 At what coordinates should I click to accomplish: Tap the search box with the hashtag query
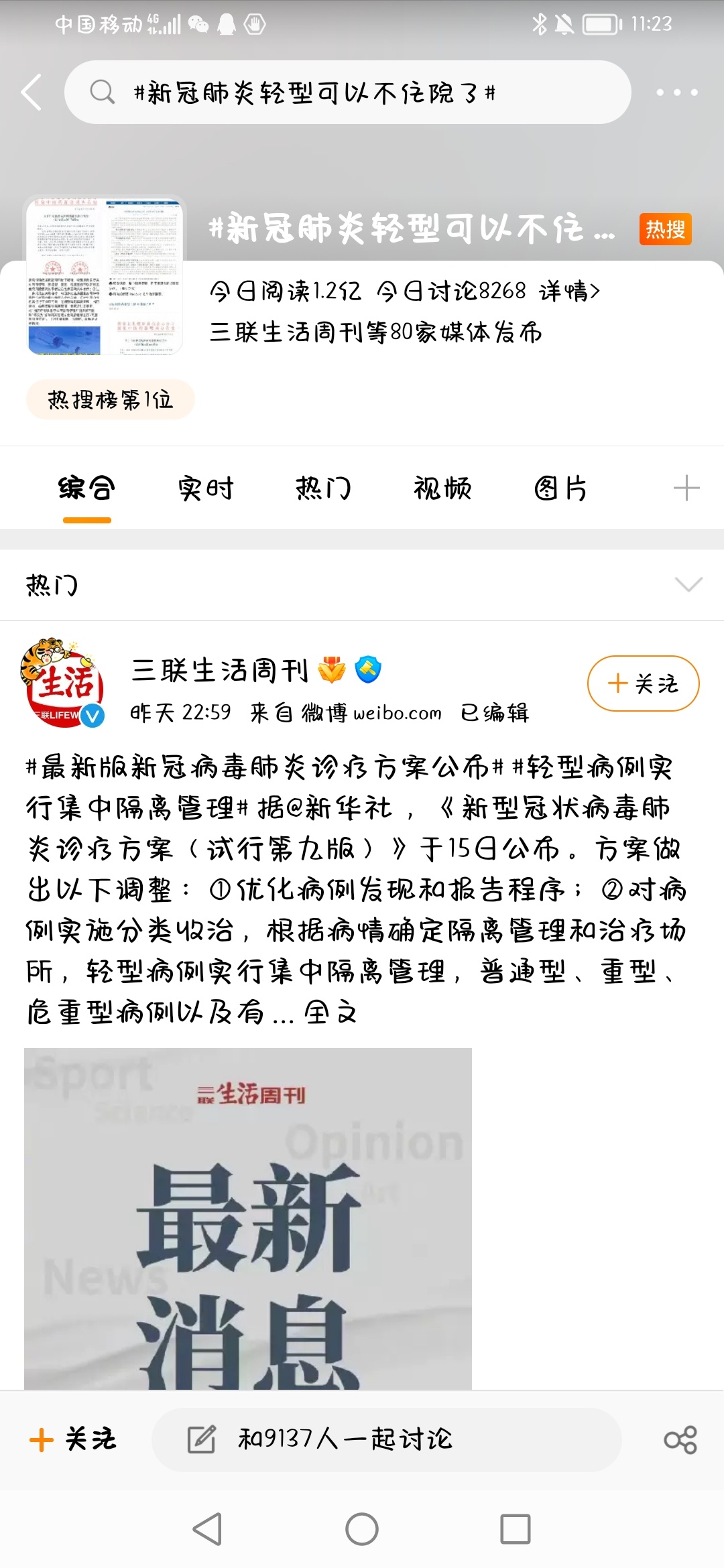[347, 92]
